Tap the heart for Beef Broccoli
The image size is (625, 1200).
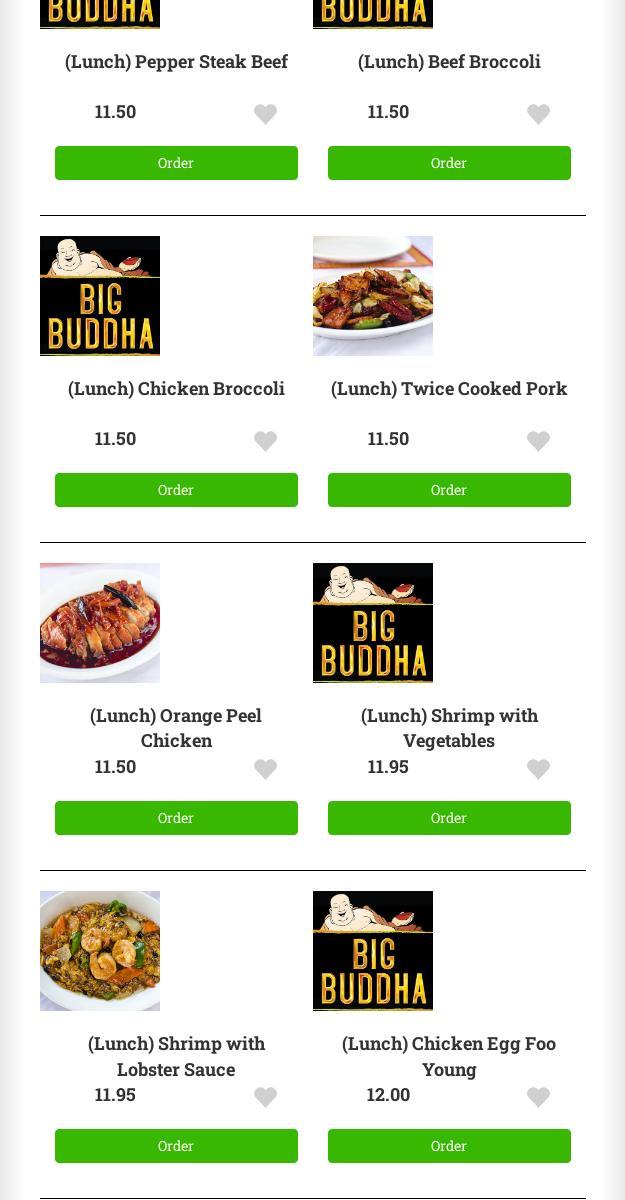click(538, 114)
